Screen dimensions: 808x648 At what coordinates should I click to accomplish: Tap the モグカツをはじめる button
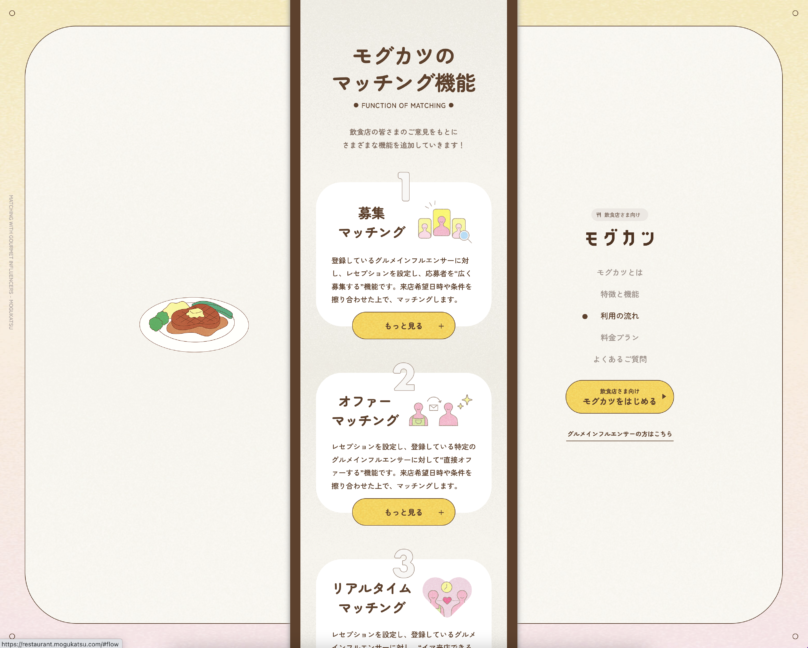click(x=619, y=397)
